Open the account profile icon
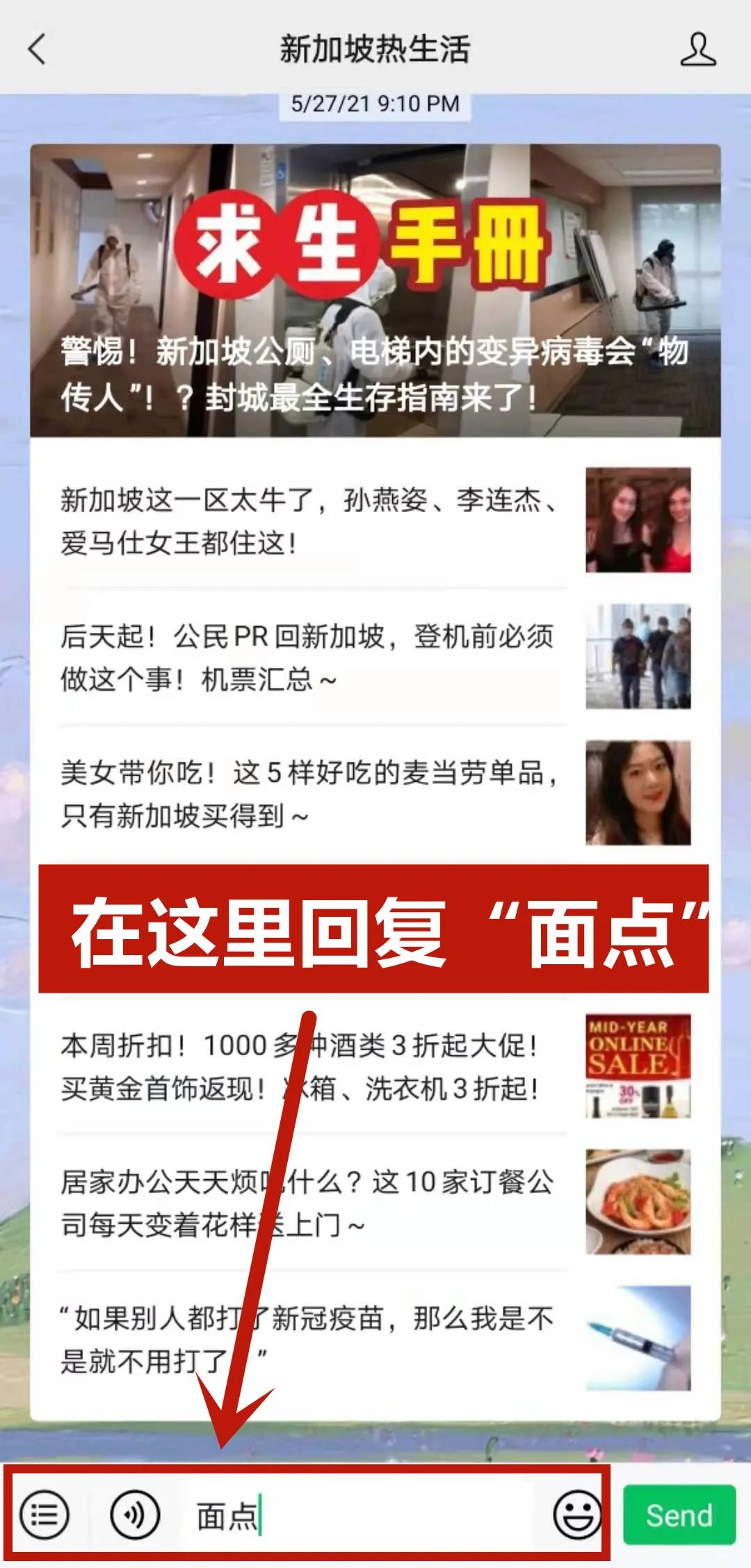751x1568 pixels. coord(697,49)
